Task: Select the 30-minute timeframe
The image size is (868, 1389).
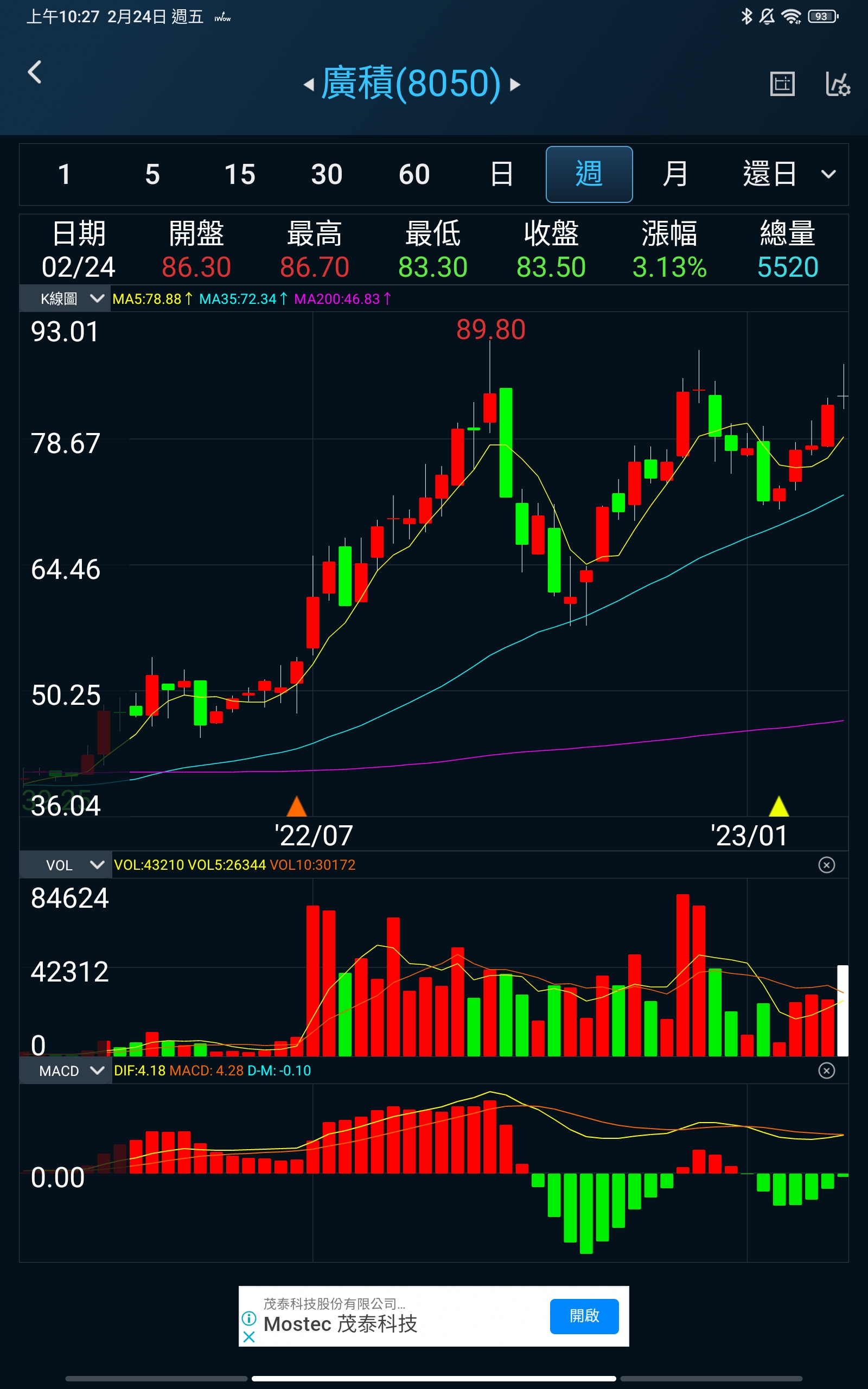Action: click(x=327, y=175)
